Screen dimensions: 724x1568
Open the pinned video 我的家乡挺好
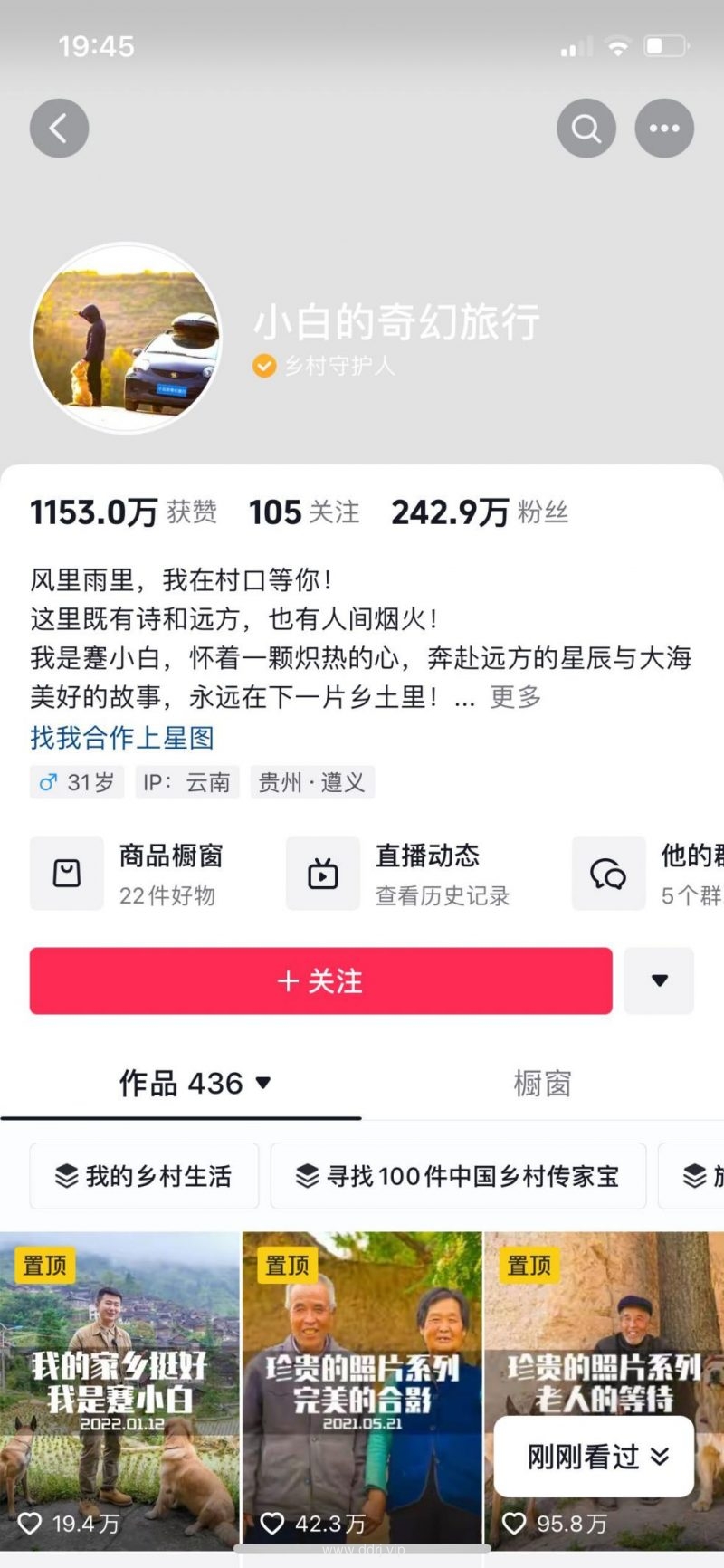pos(119,1385)
